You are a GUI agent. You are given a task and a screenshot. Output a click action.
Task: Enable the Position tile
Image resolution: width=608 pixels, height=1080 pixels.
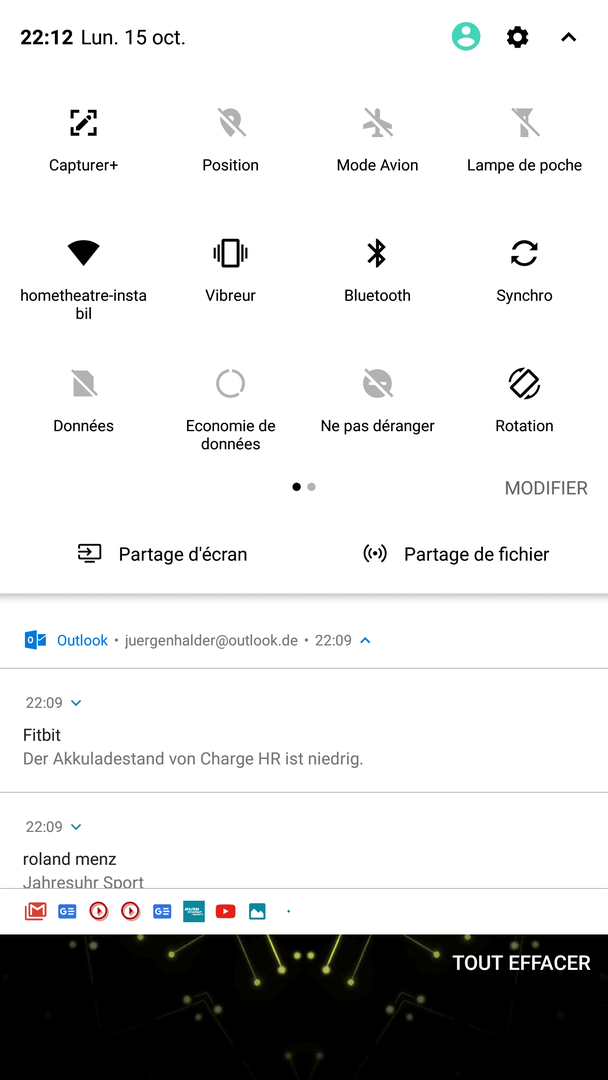(231, 141)
